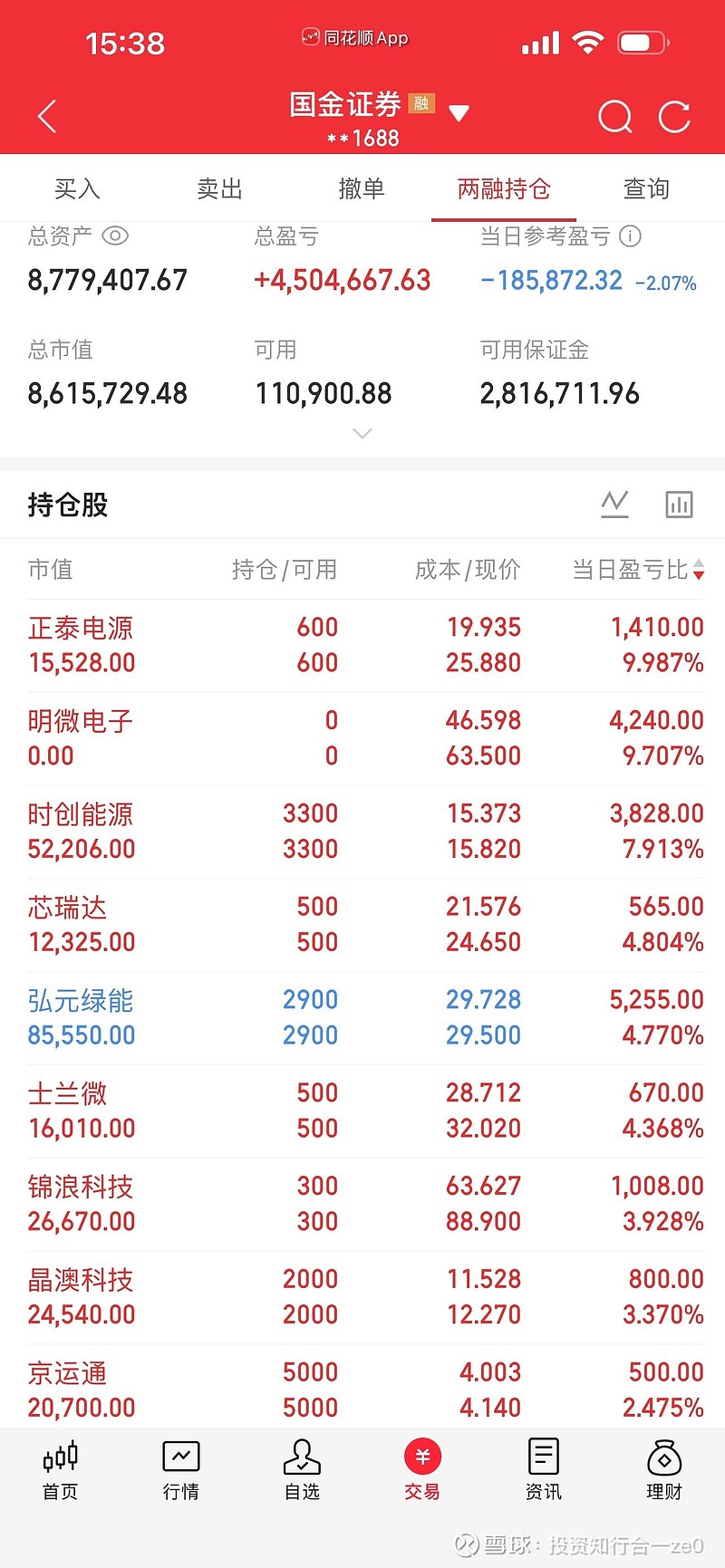
Task: Open the line chart icon beside 持仓股
Action: tap(615, 504)
